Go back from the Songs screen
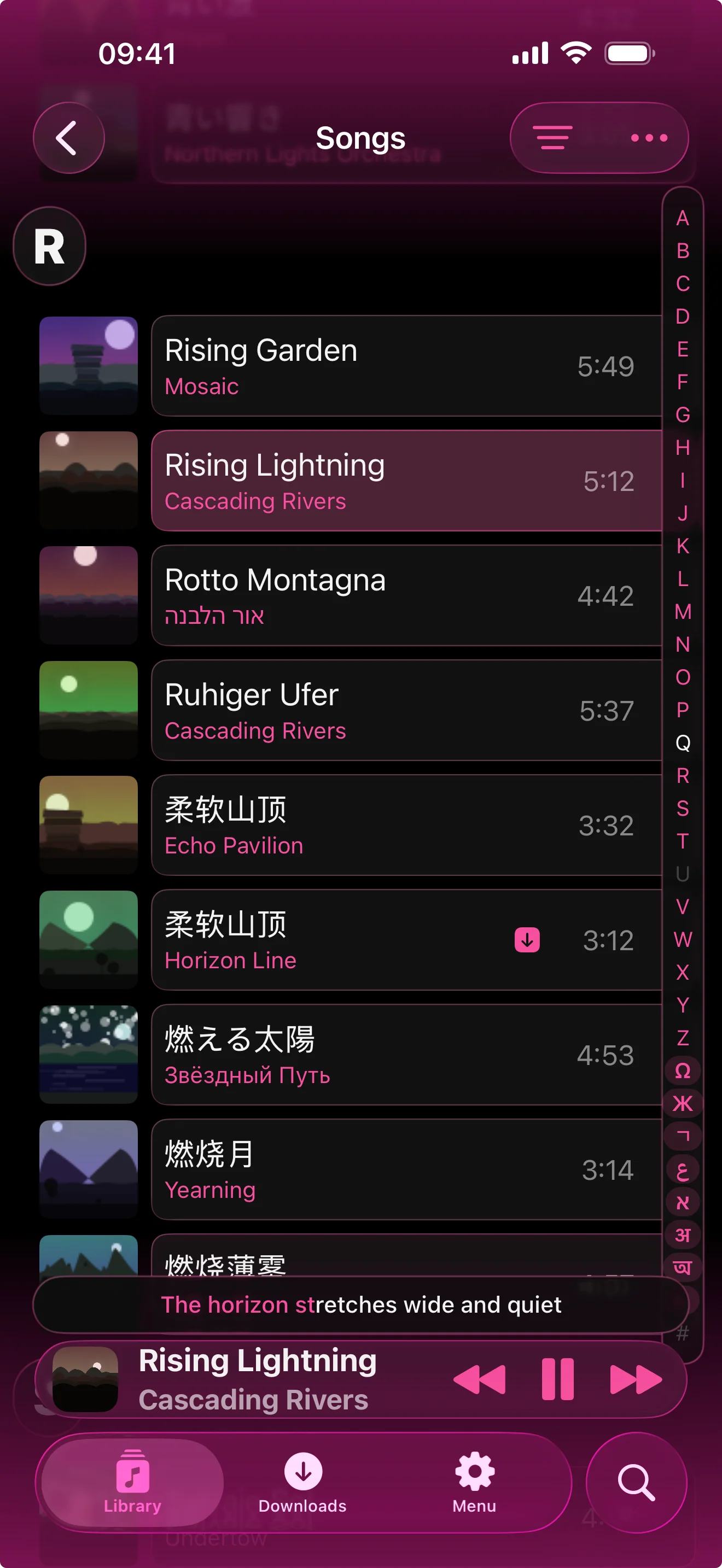Image resolution: width=722 pixels, height=1568 pixels. pyautogui.click(x=68, y=138)
